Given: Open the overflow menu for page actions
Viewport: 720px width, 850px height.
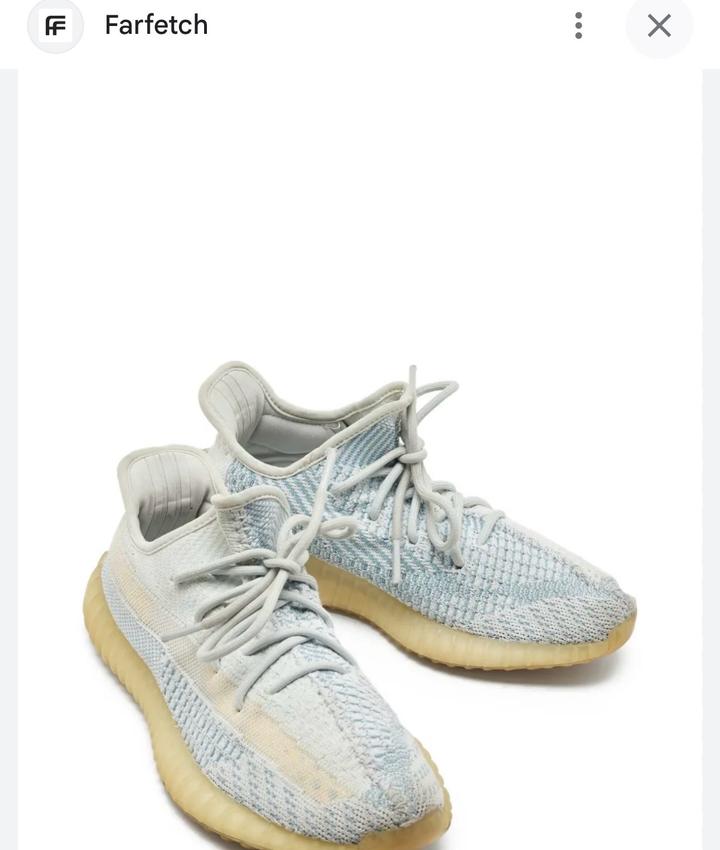Looking at the screenshot, I should tap(578, 26).
